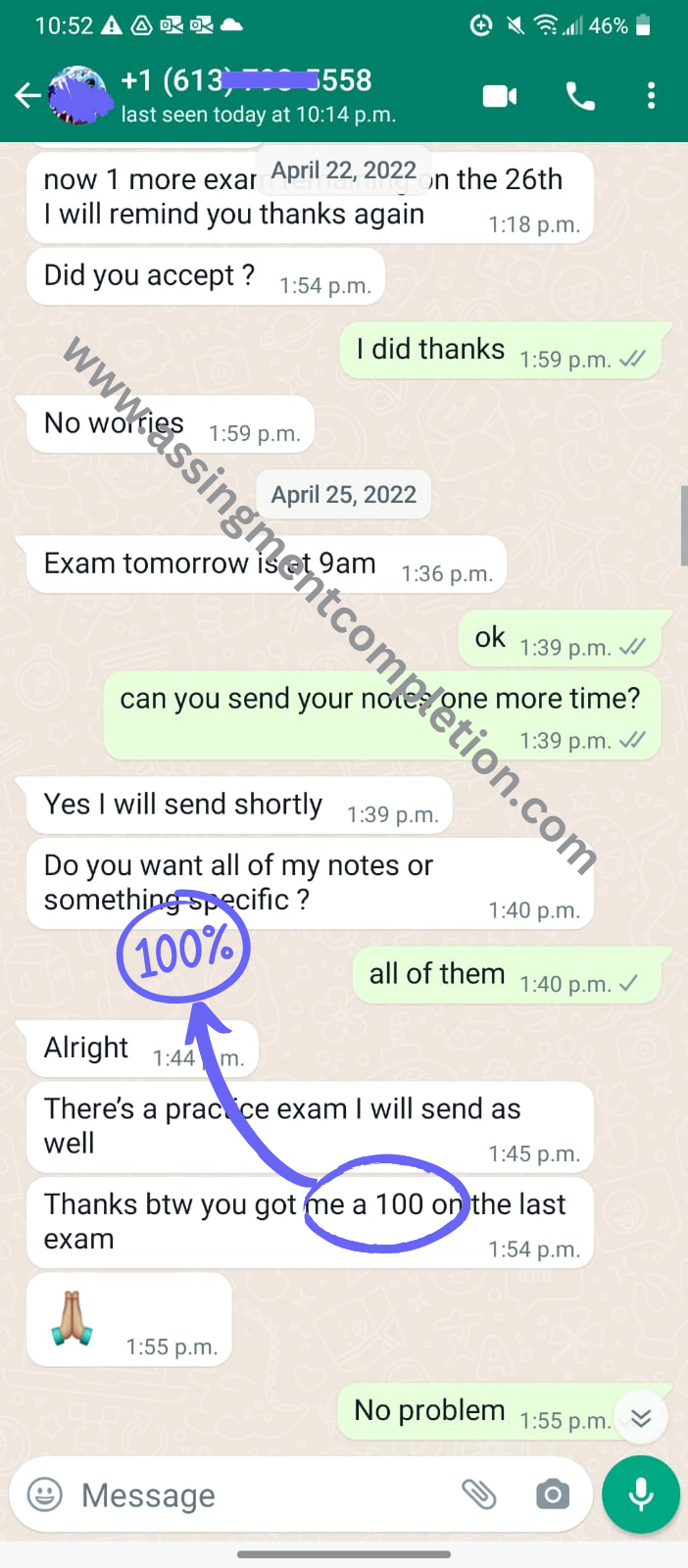The height and width of the screenshot is (1568, 688).
Task: Open the three-dot overflow menu
Action: [x=651, y=96]
